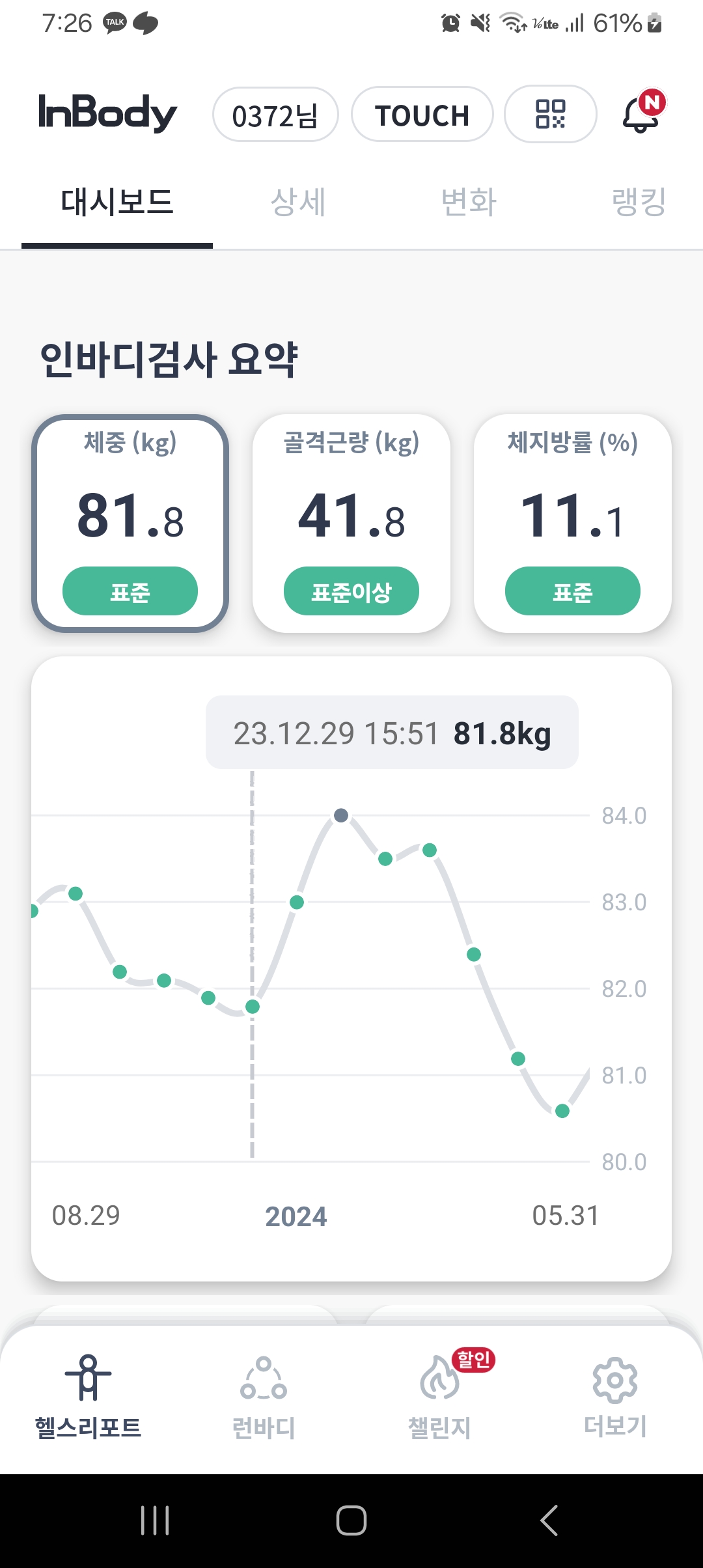Open the 더보기 settings tab

(615, 1397)
